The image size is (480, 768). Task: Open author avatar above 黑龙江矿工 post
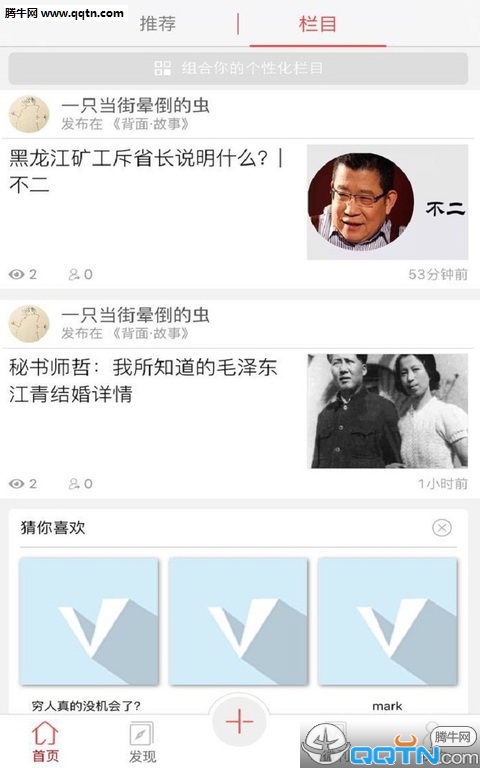click(29, 114)
